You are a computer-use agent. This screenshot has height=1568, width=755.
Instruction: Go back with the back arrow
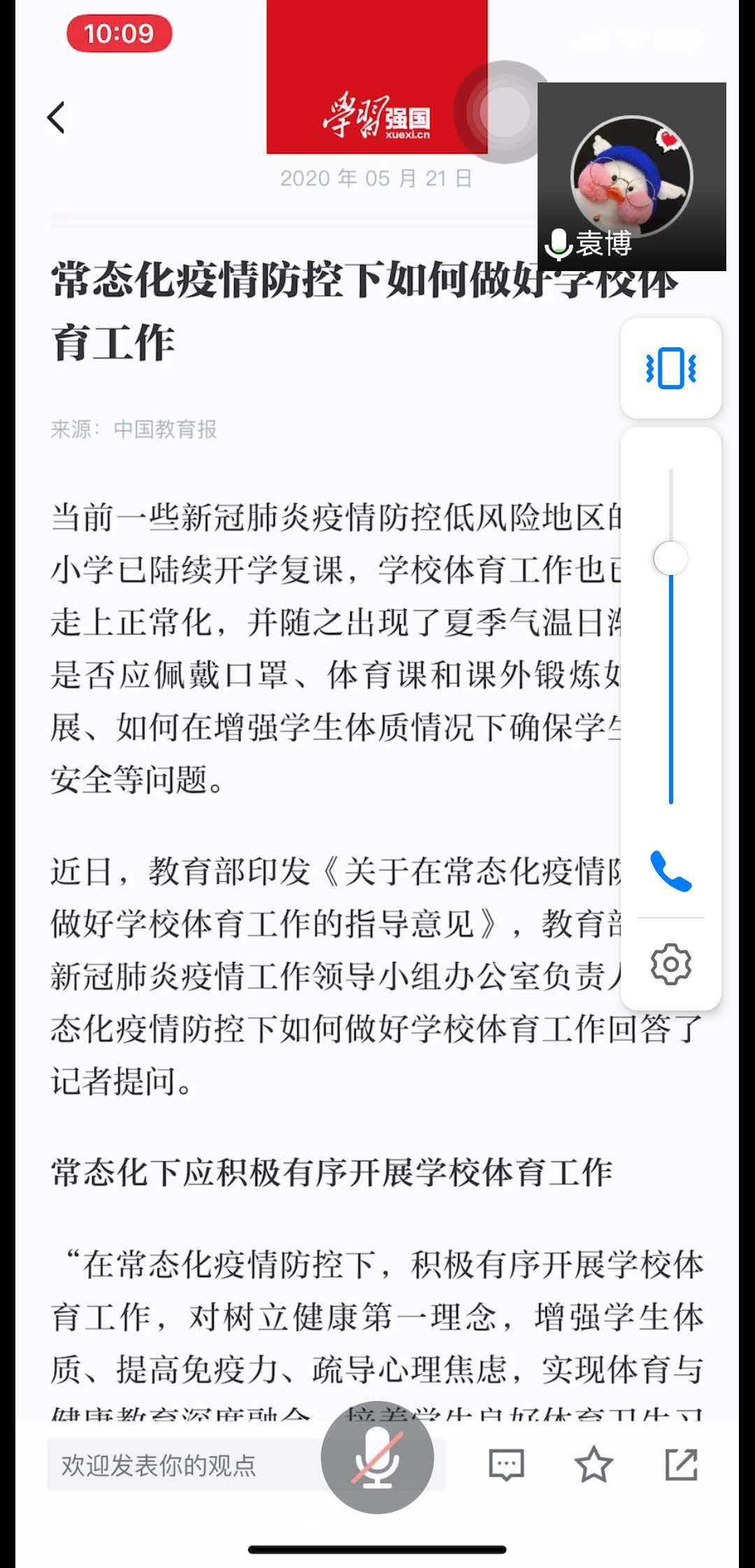click(x=57, y=117)
